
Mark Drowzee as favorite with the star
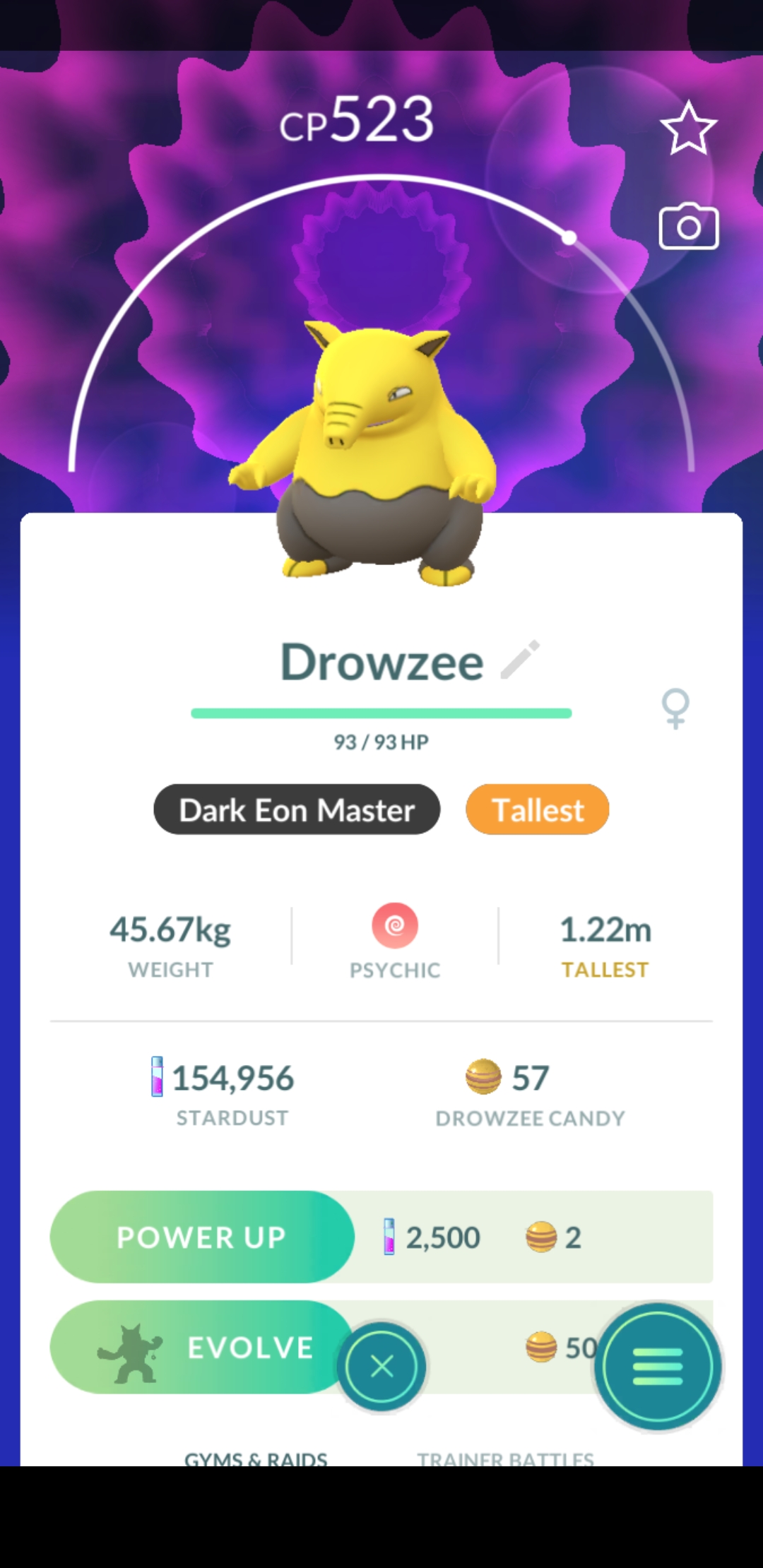pos(688,129)
